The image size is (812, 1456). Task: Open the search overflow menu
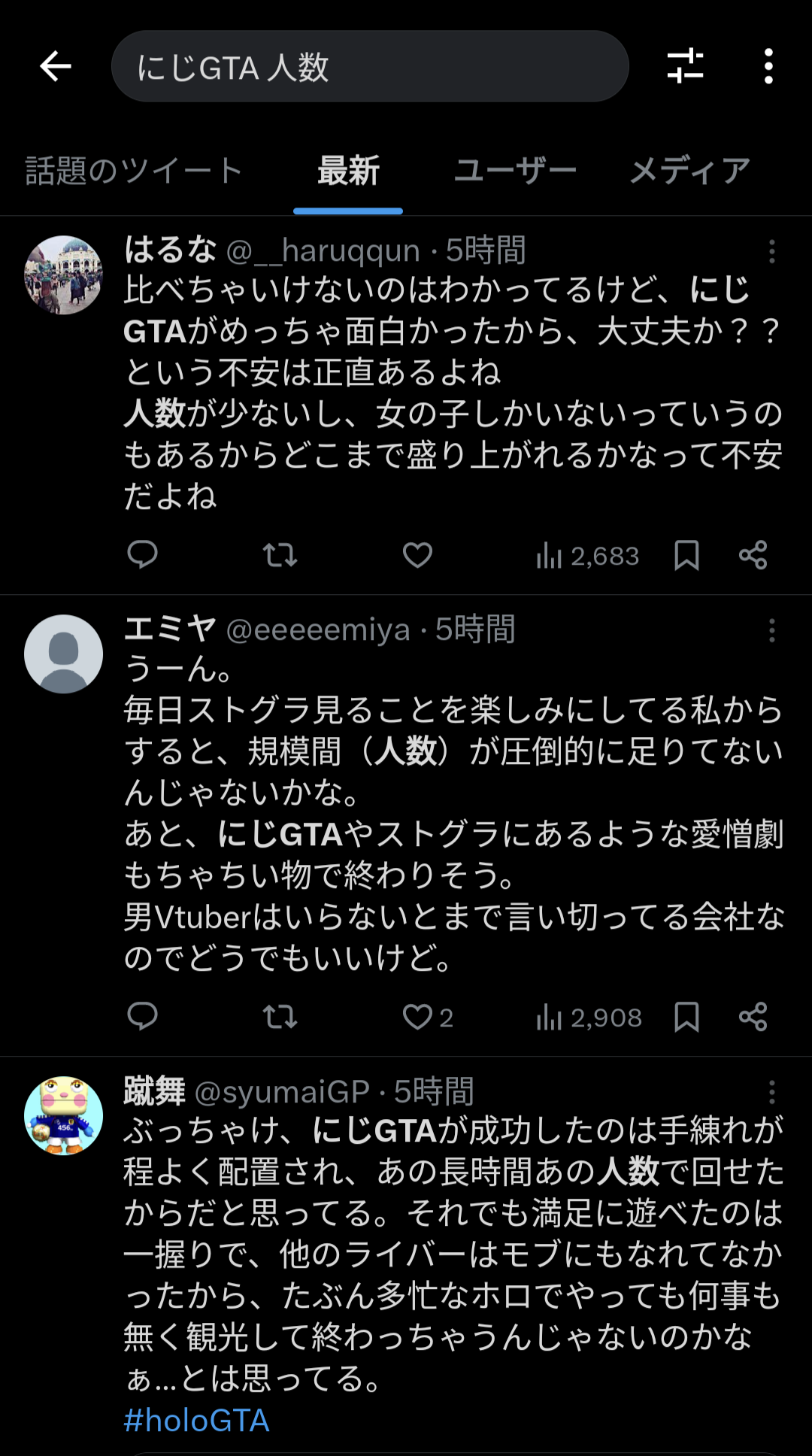coord(768,67)
